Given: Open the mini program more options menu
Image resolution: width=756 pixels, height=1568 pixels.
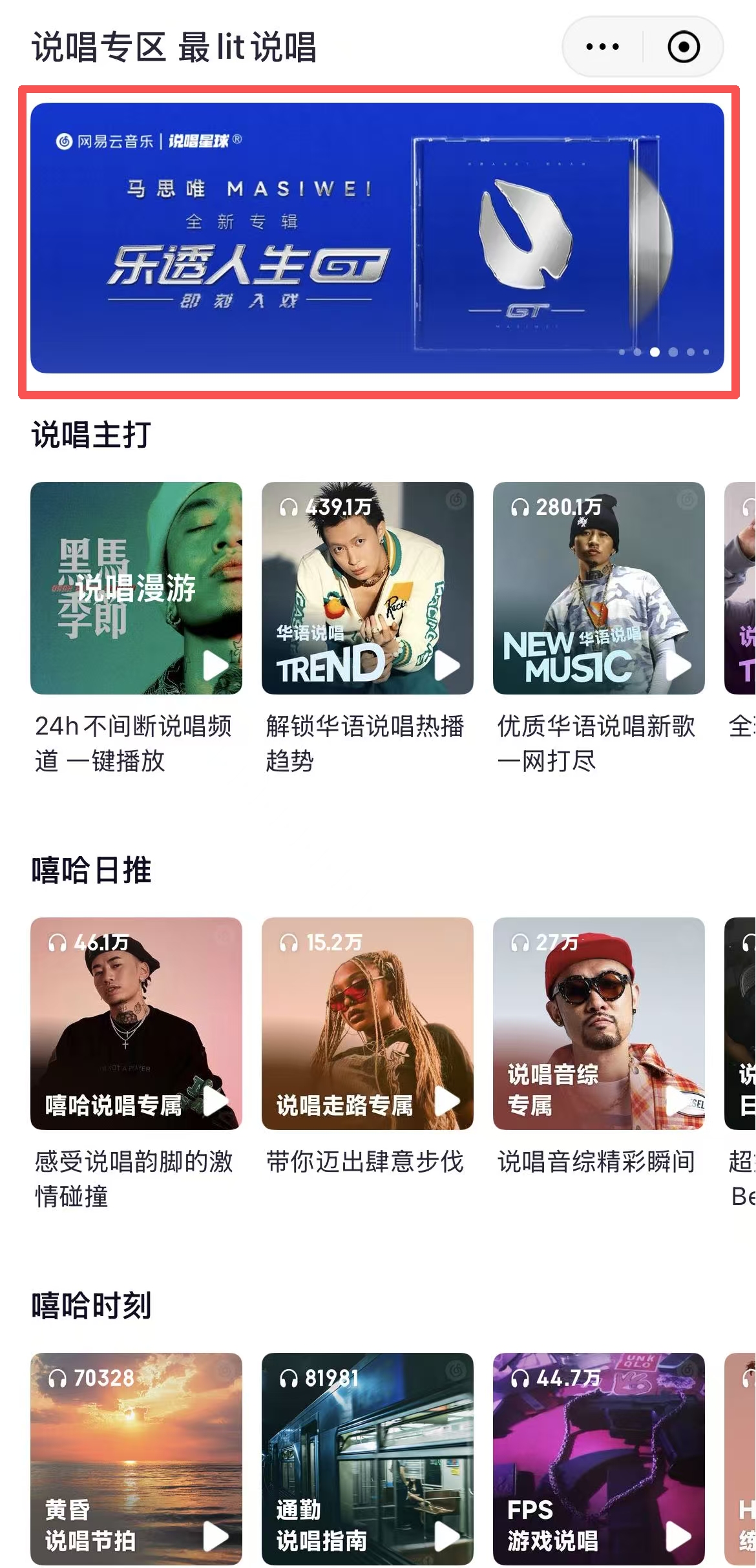Looking at the screenshot, I should tap(602, 47).
